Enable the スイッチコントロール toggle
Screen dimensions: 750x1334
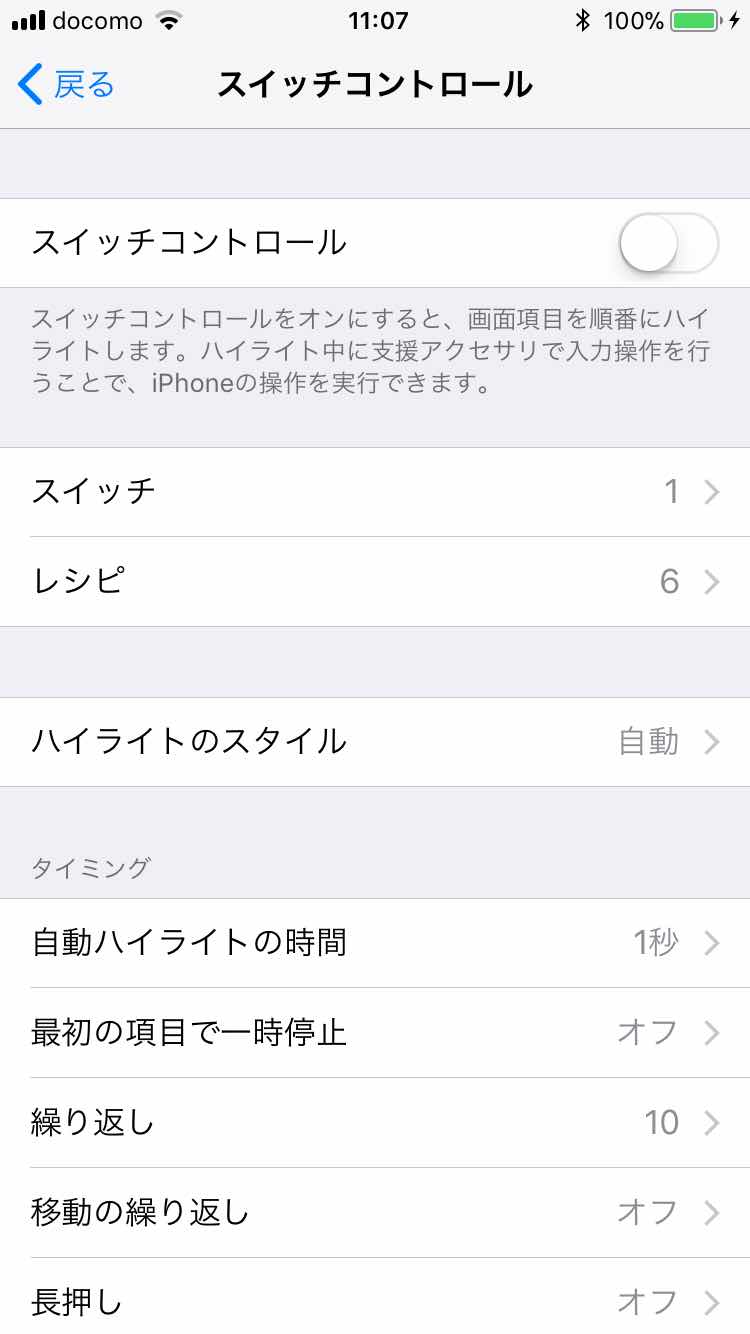(x=669, y=243)
